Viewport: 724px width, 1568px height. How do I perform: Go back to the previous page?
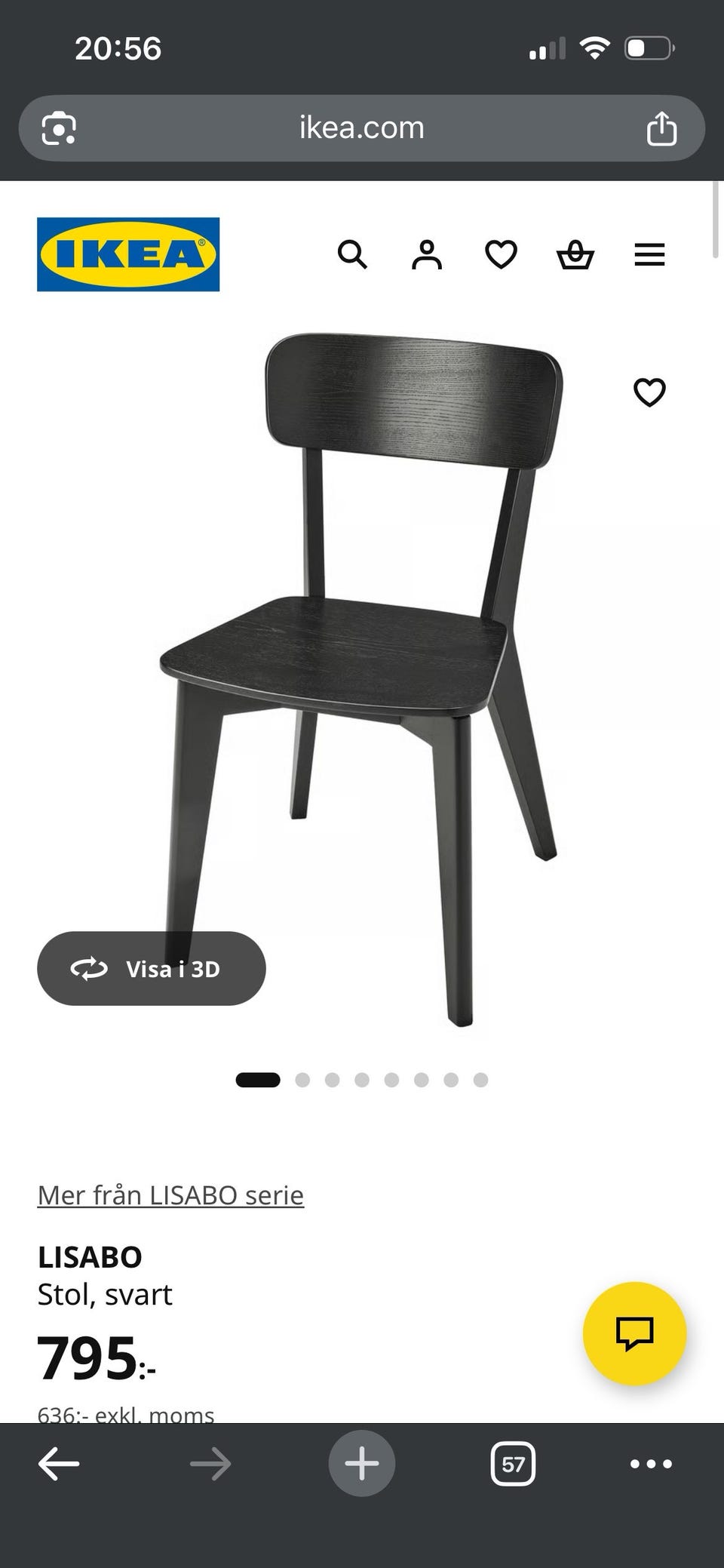click(59, 1465)
